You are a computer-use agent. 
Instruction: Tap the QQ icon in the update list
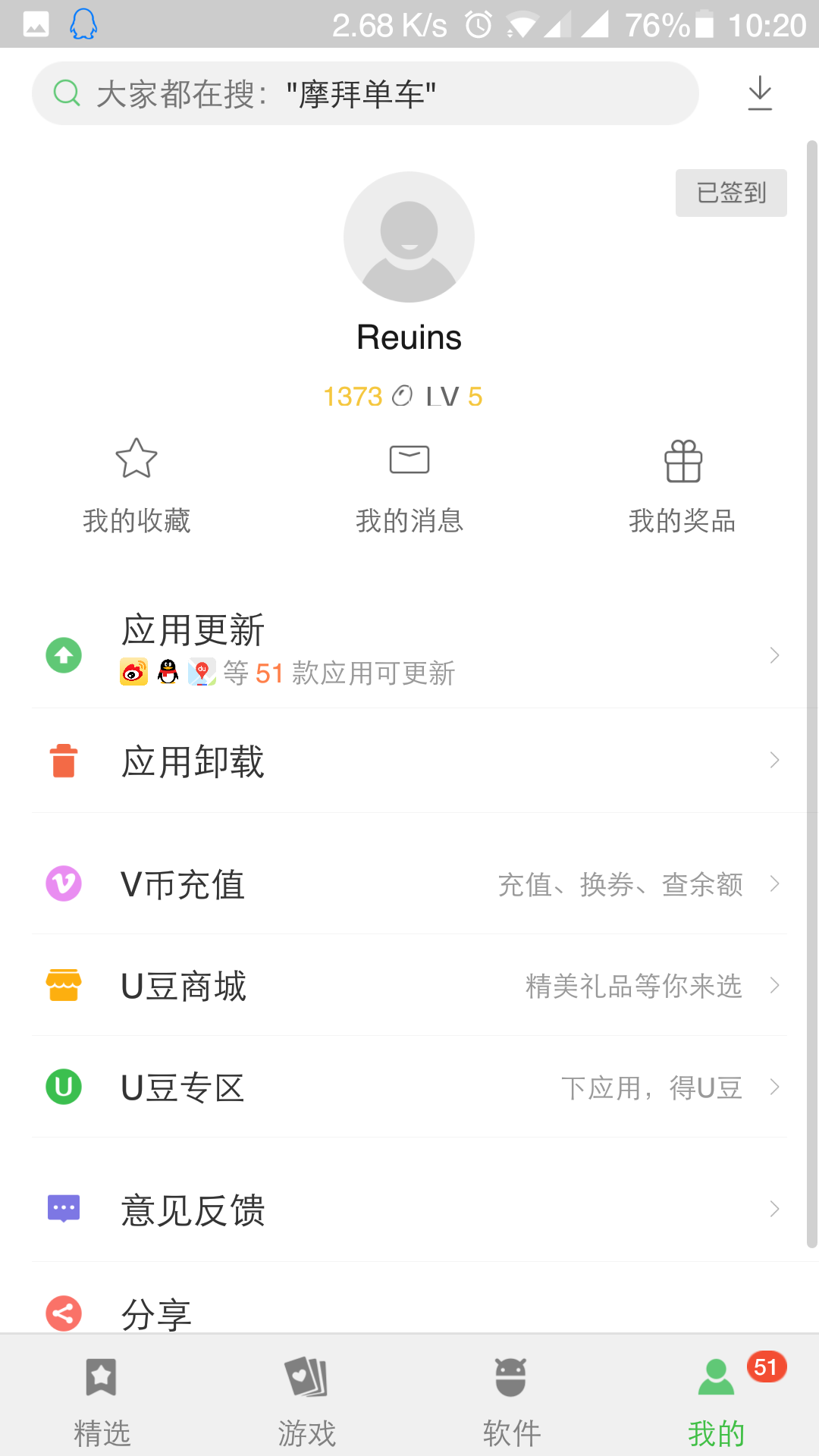pyautogui.click(x=167, y=673)
